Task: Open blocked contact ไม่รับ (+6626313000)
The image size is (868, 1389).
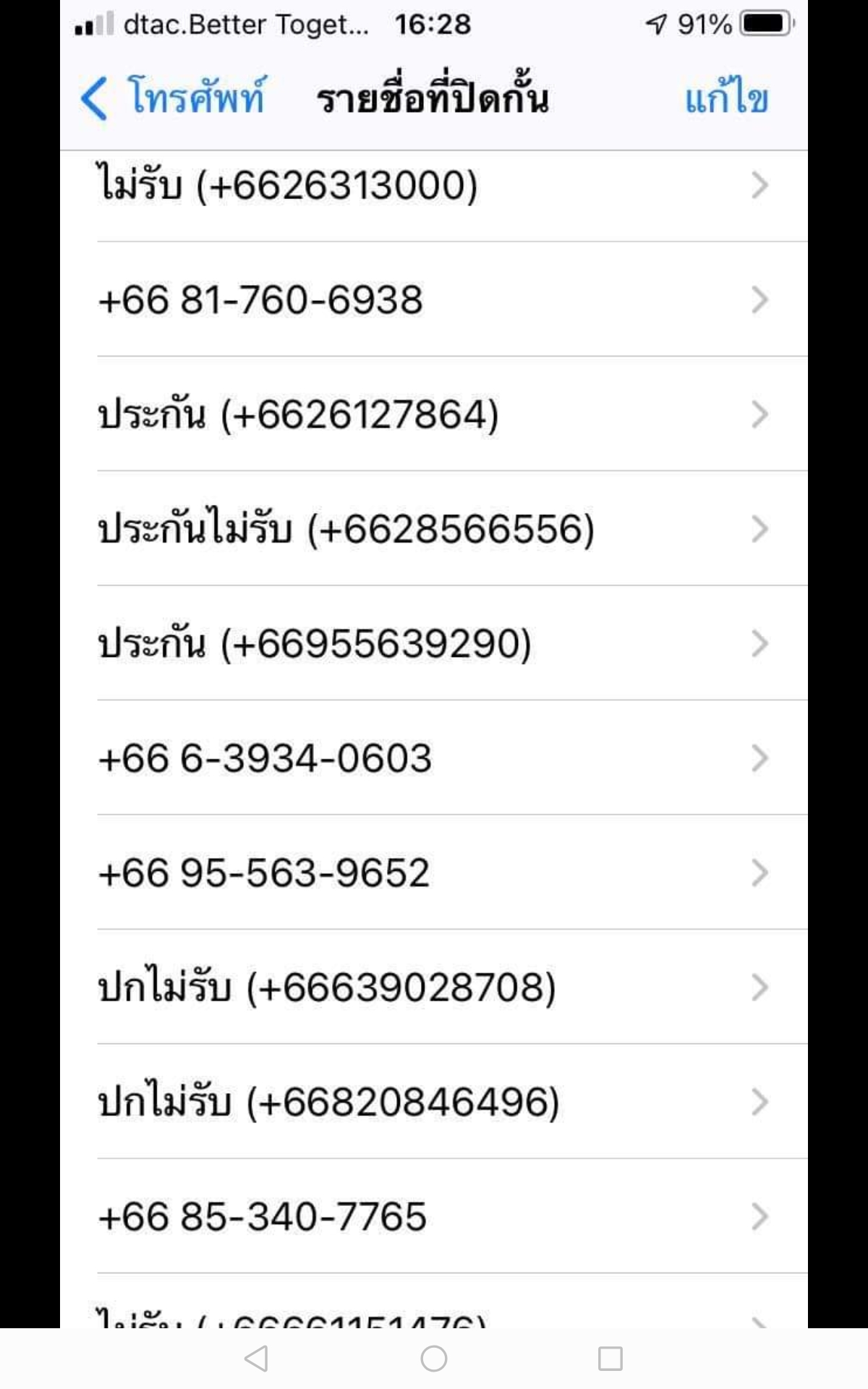Action: coord(434,187)
